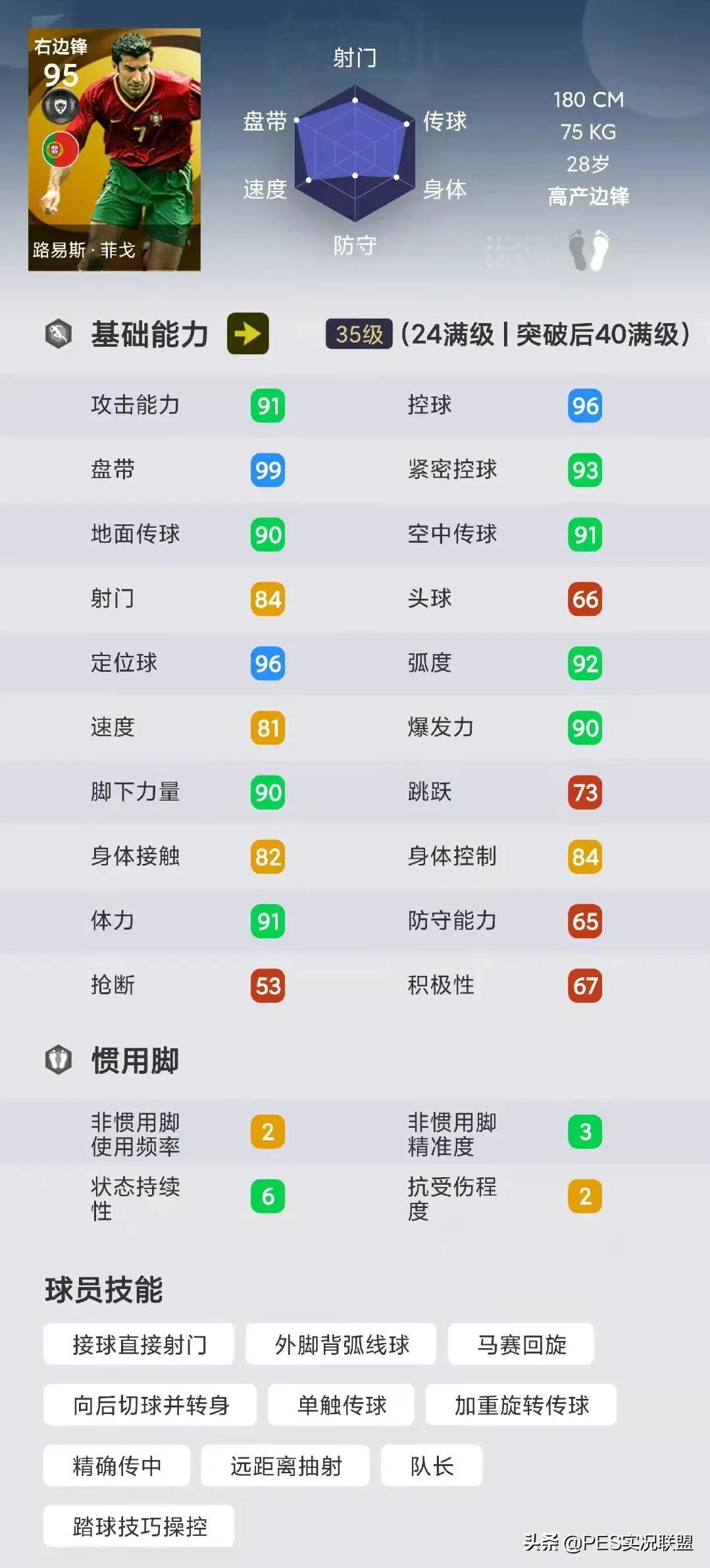Click the 盘带 99 stat badge
Viewport: 710px width, 1568px height.
click(266, 470)
